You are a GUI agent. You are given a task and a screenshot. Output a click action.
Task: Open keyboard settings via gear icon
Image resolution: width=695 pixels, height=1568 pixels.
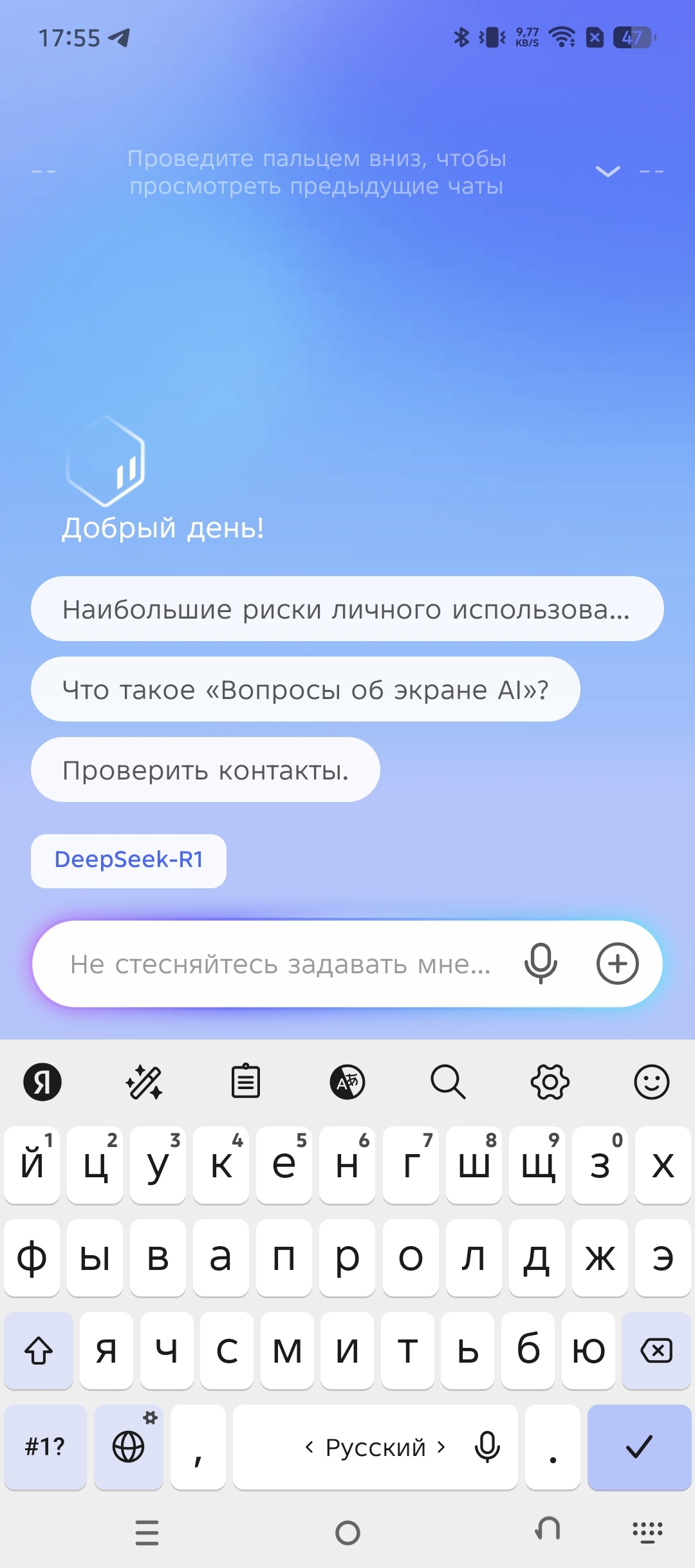(x=550, y=1081)
